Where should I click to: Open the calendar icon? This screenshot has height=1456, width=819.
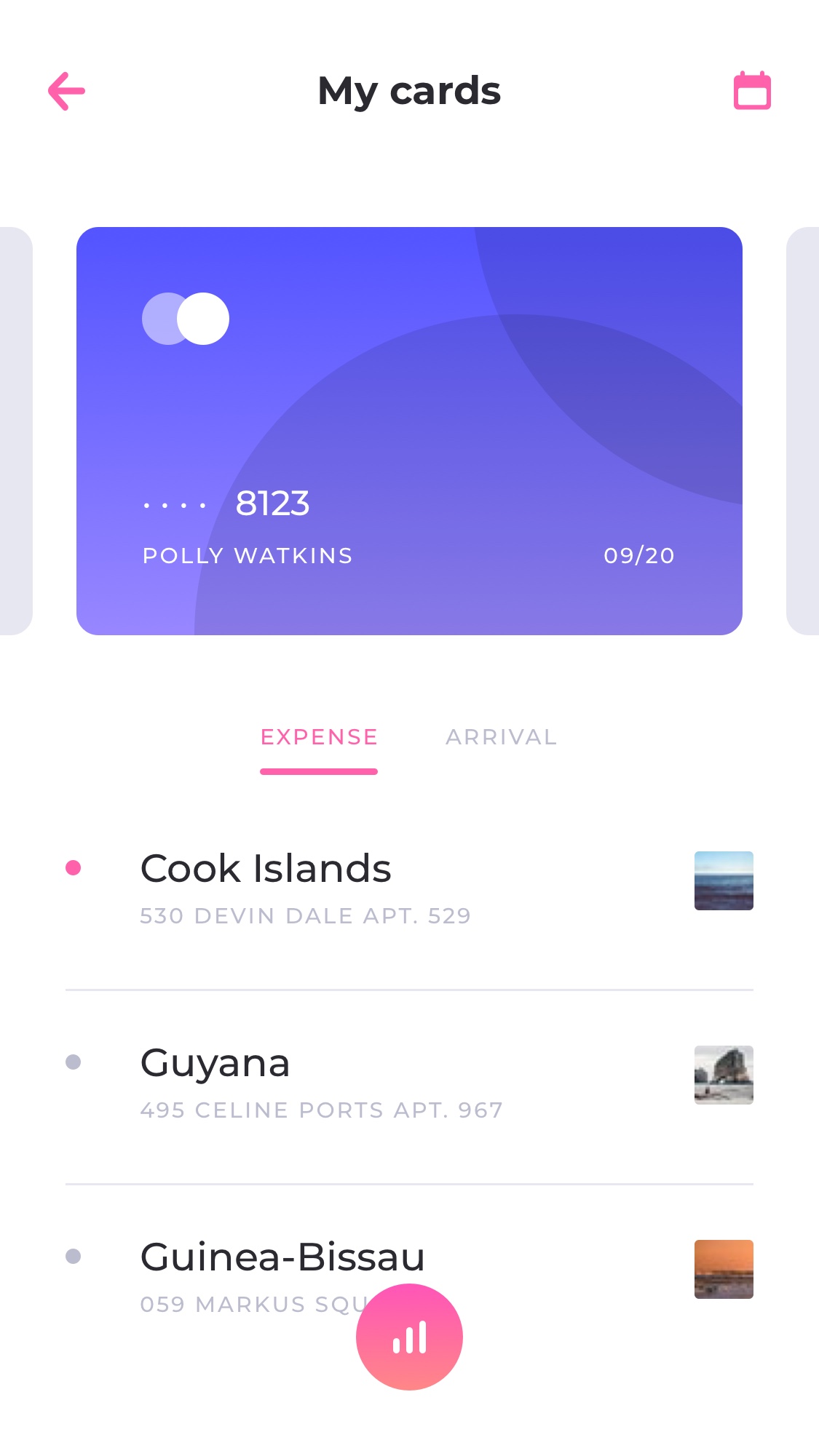[752, 90]
